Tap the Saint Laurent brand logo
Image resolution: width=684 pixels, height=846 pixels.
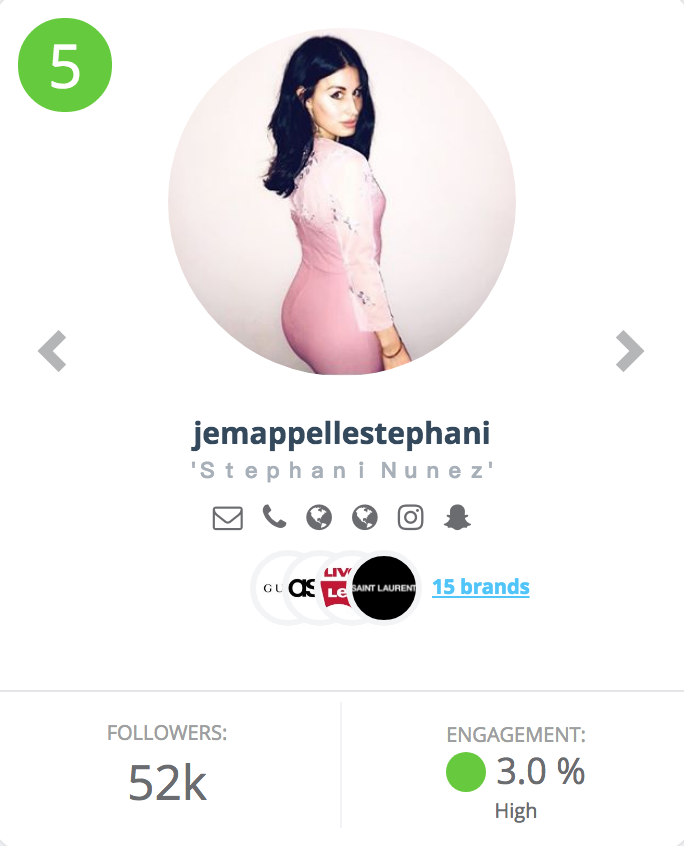pos(384,588)
